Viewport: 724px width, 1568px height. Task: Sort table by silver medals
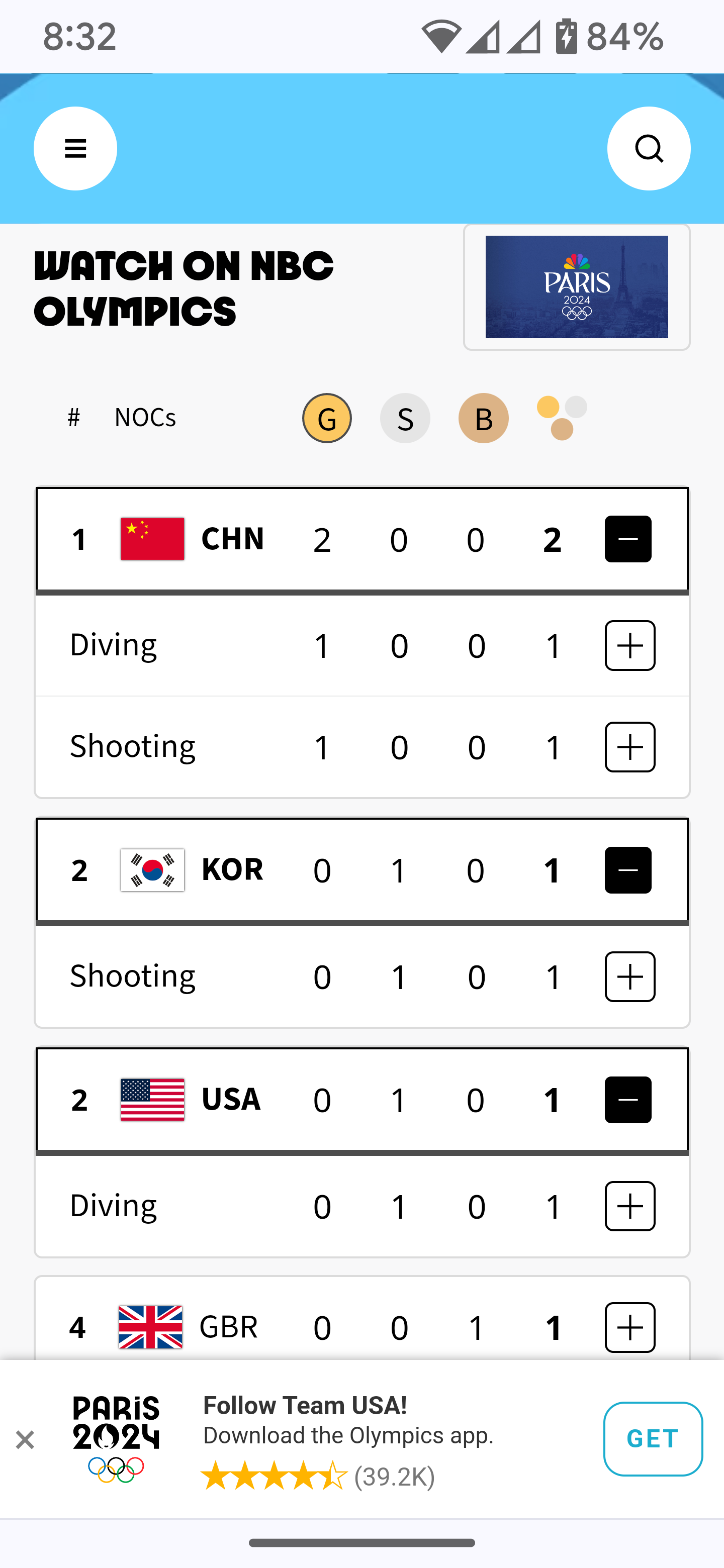pyautogui.click(x=405, y=418)
